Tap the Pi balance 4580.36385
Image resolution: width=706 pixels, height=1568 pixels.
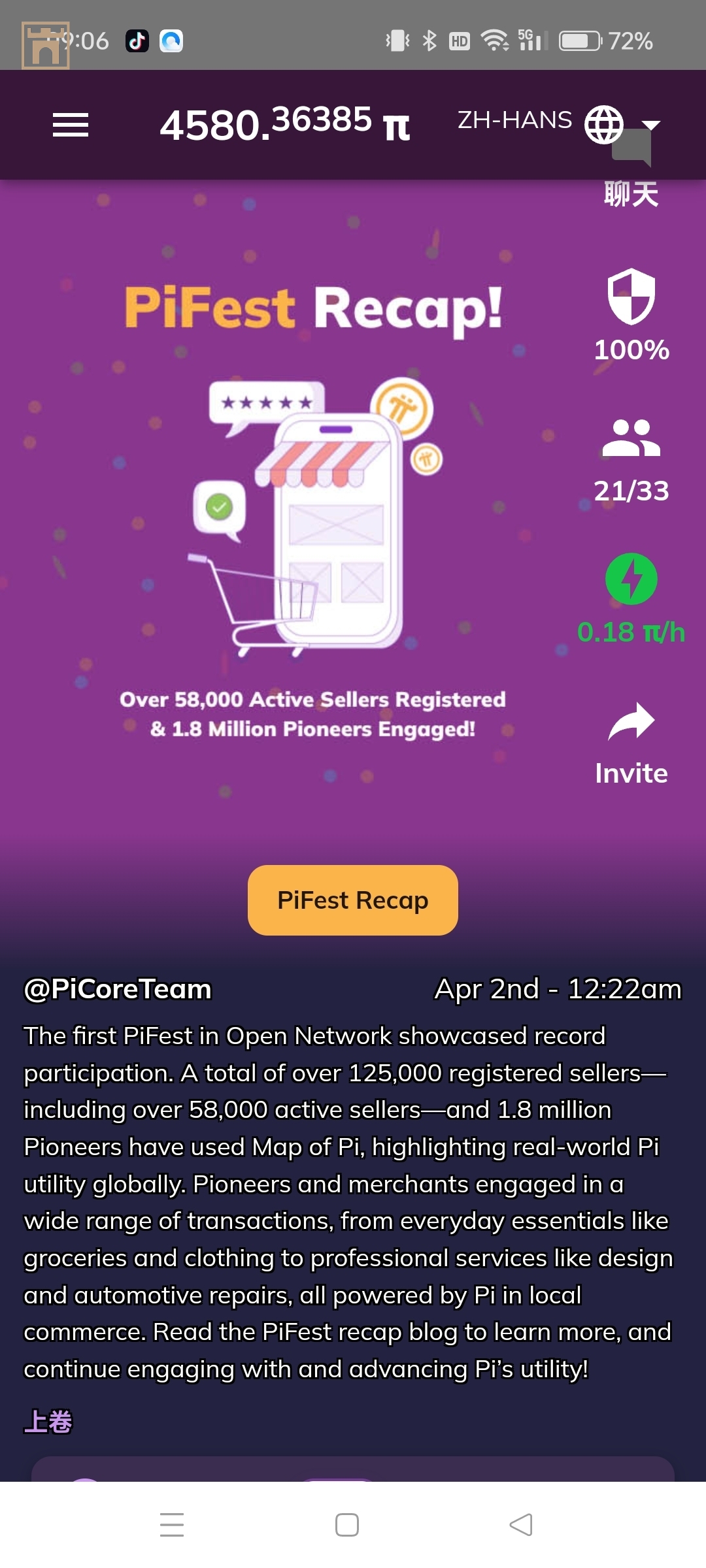coord(285,123)
